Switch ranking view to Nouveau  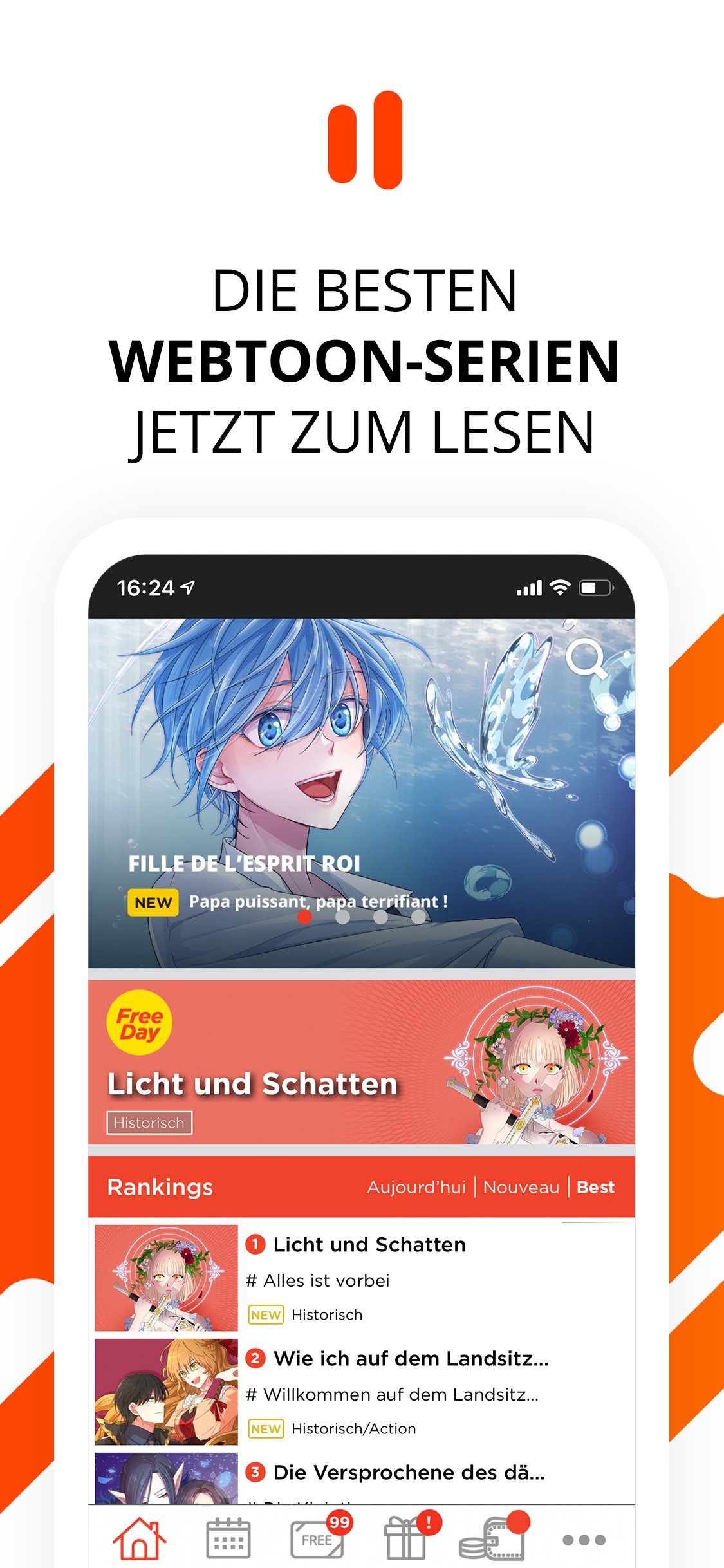521,1186
